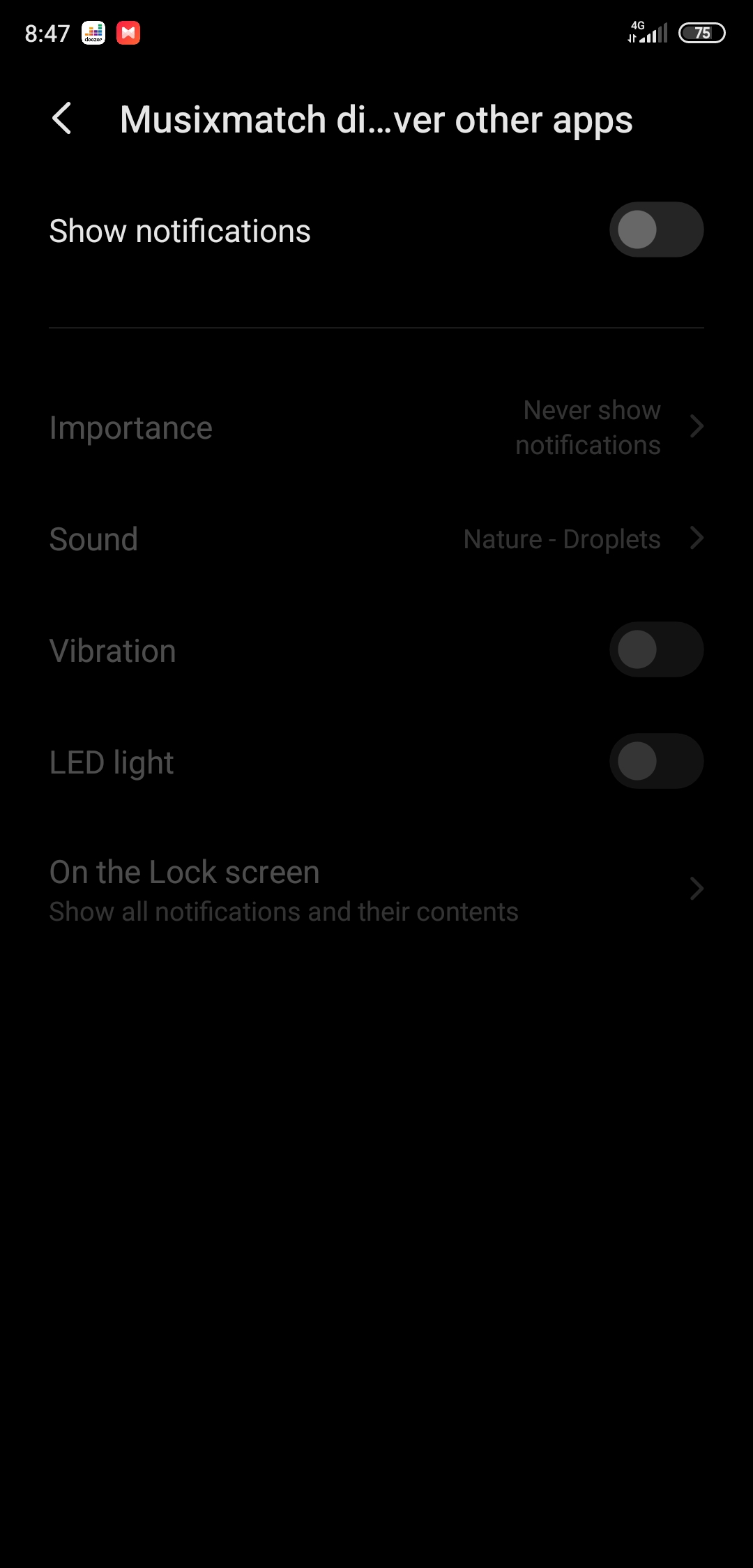Toggle the LED light switch
This screenshot has width=753, height=1568.
[x=656, y=761]
